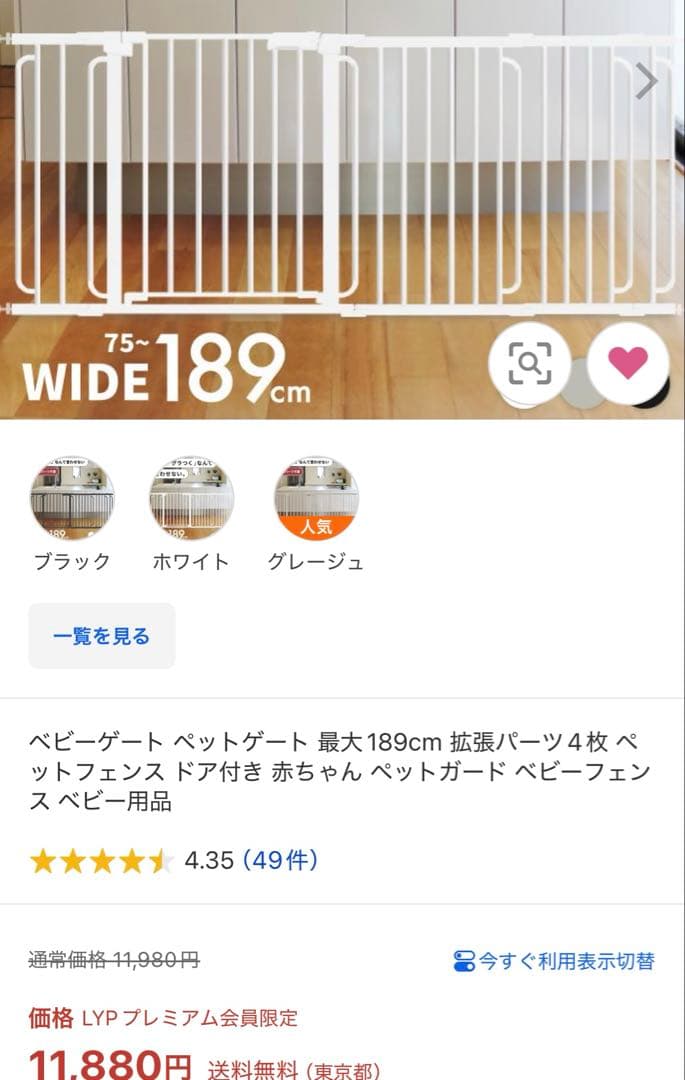Pick the グレージュ color variant
The width and height of the screenshot is (685, 1080).
316,499
